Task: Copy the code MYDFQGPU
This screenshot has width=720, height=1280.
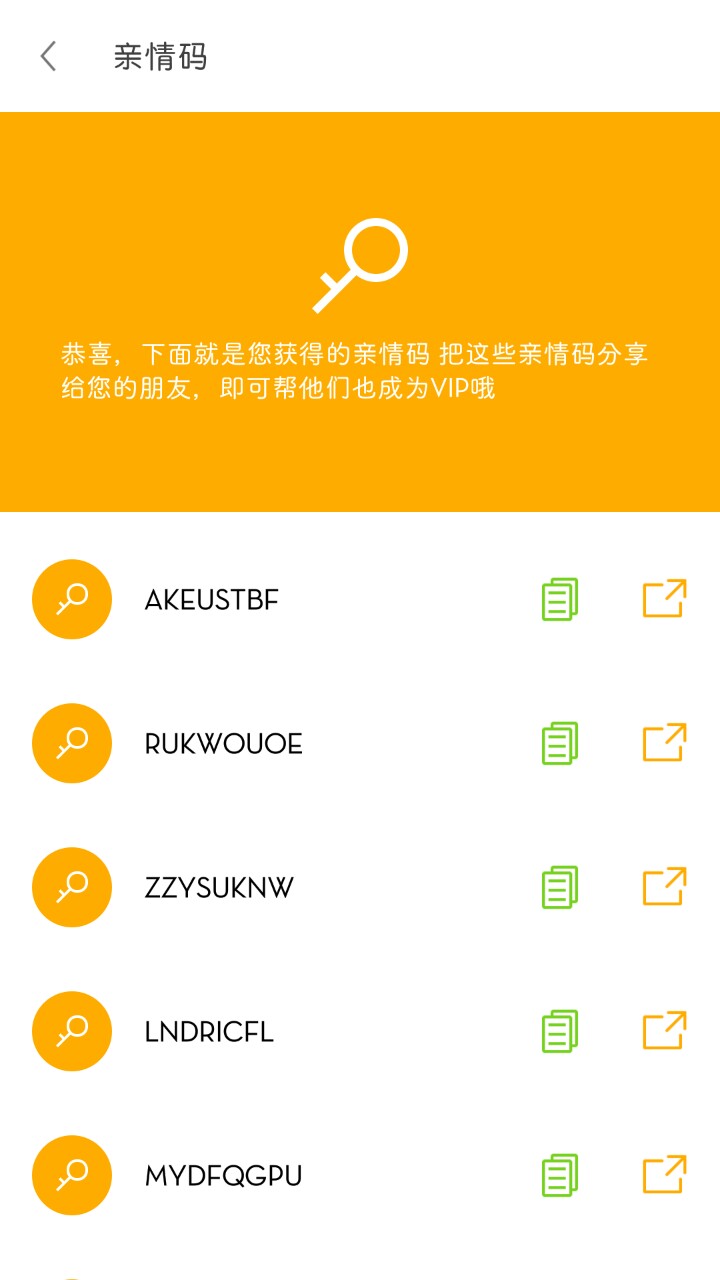Action: click(x=560, y=1175)
